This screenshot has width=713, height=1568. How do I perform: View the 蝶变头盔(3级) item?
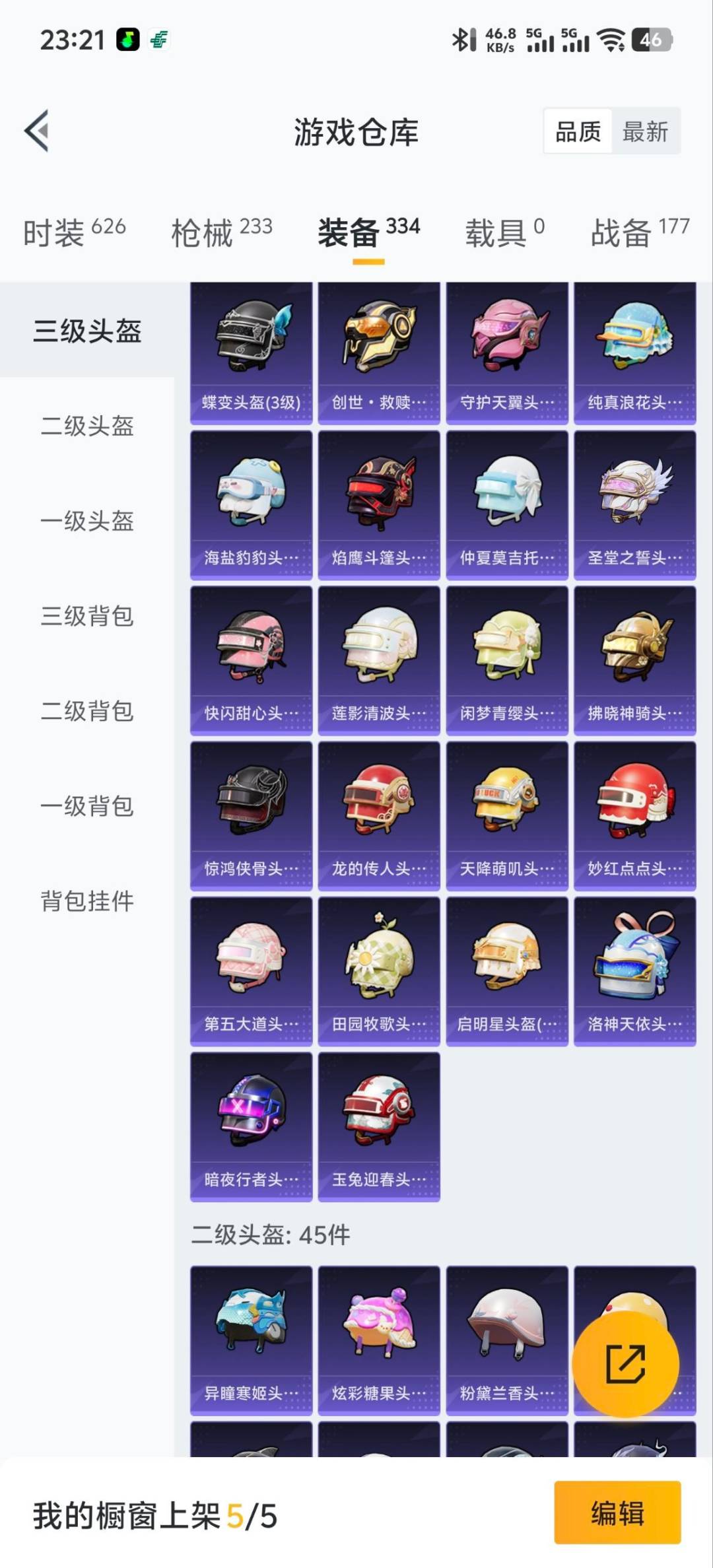pos(252,350)
